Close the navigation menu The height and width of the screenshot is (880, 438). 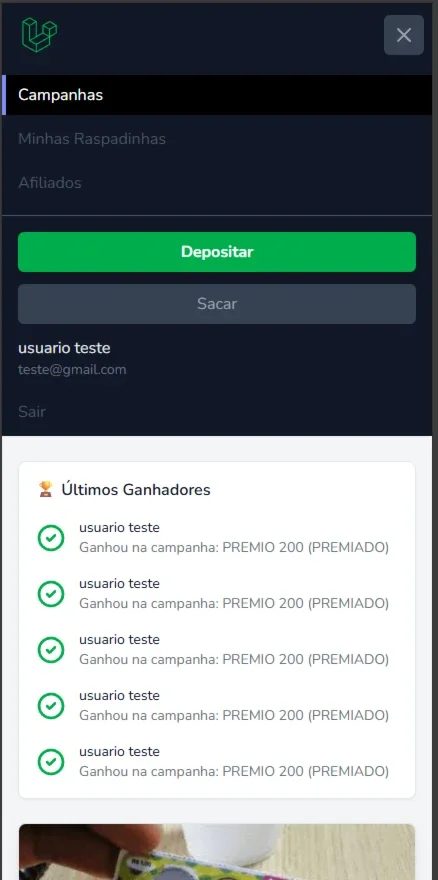(404, 35)
